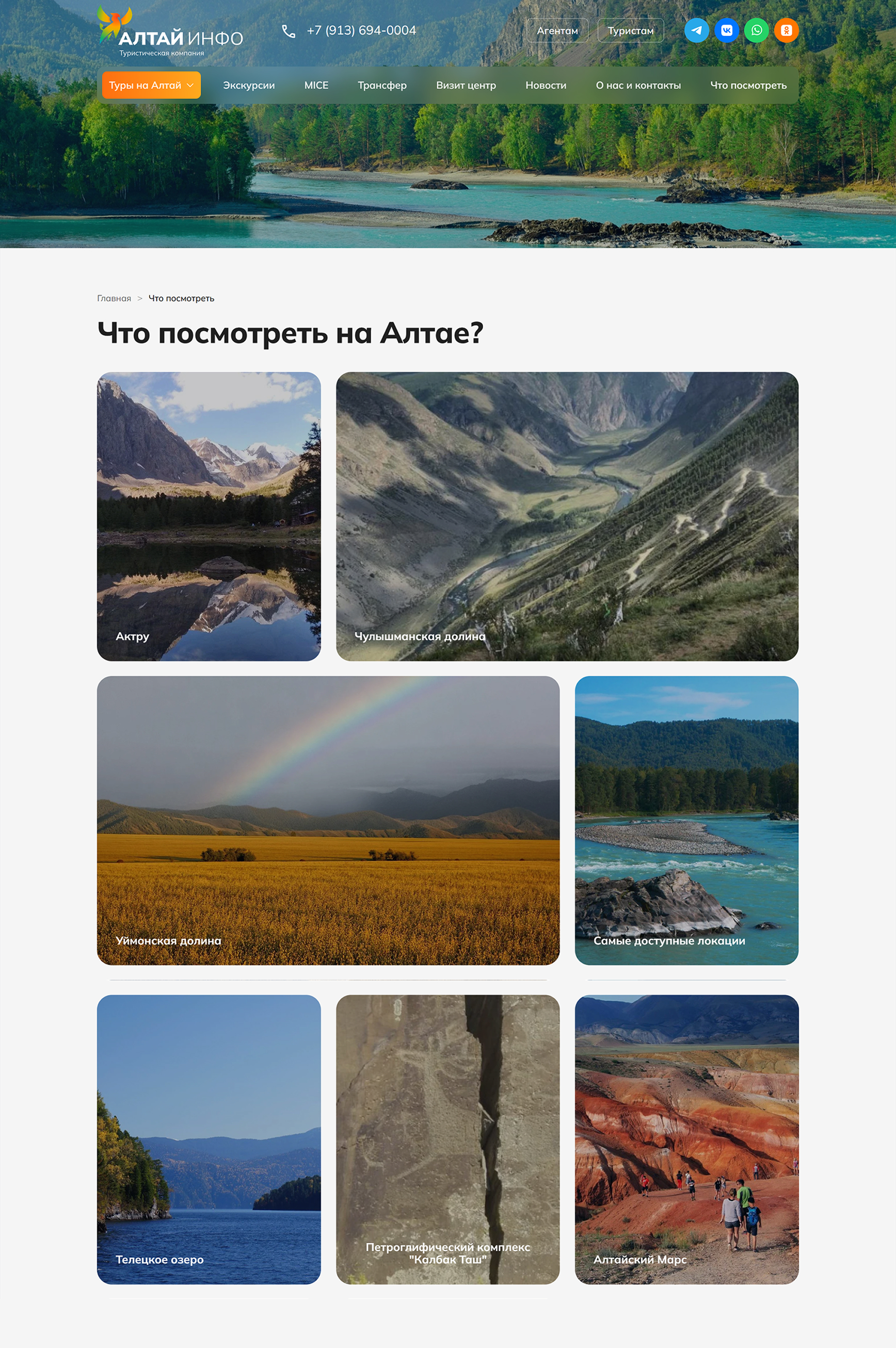This screenshot has width=896, height=1348.
Task: Open the Телецкое озеро card
Action: 209,1139
